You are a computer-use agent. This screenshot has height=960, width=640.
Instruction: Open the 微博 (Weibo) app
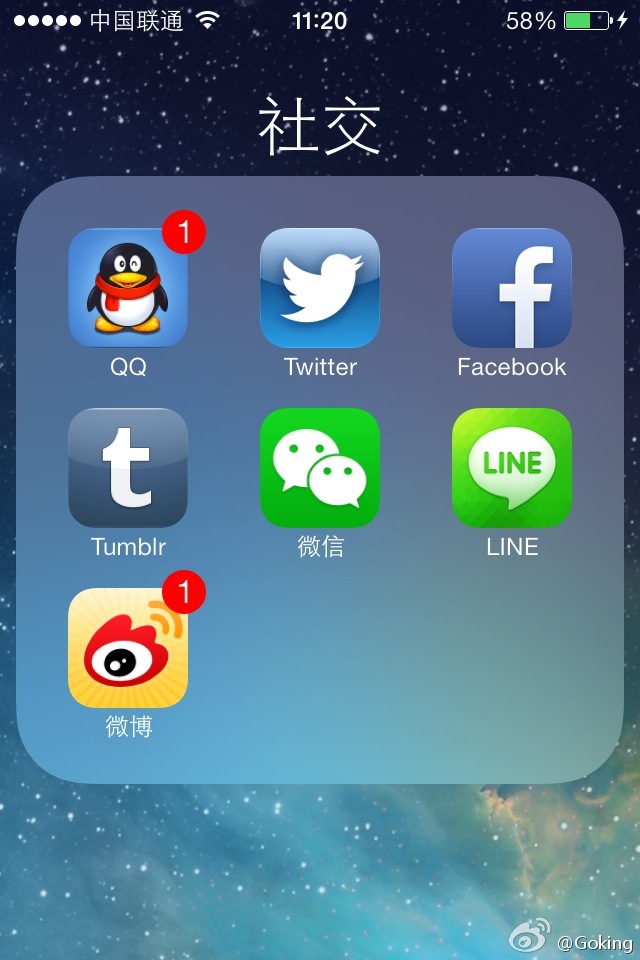click(128, 648)
